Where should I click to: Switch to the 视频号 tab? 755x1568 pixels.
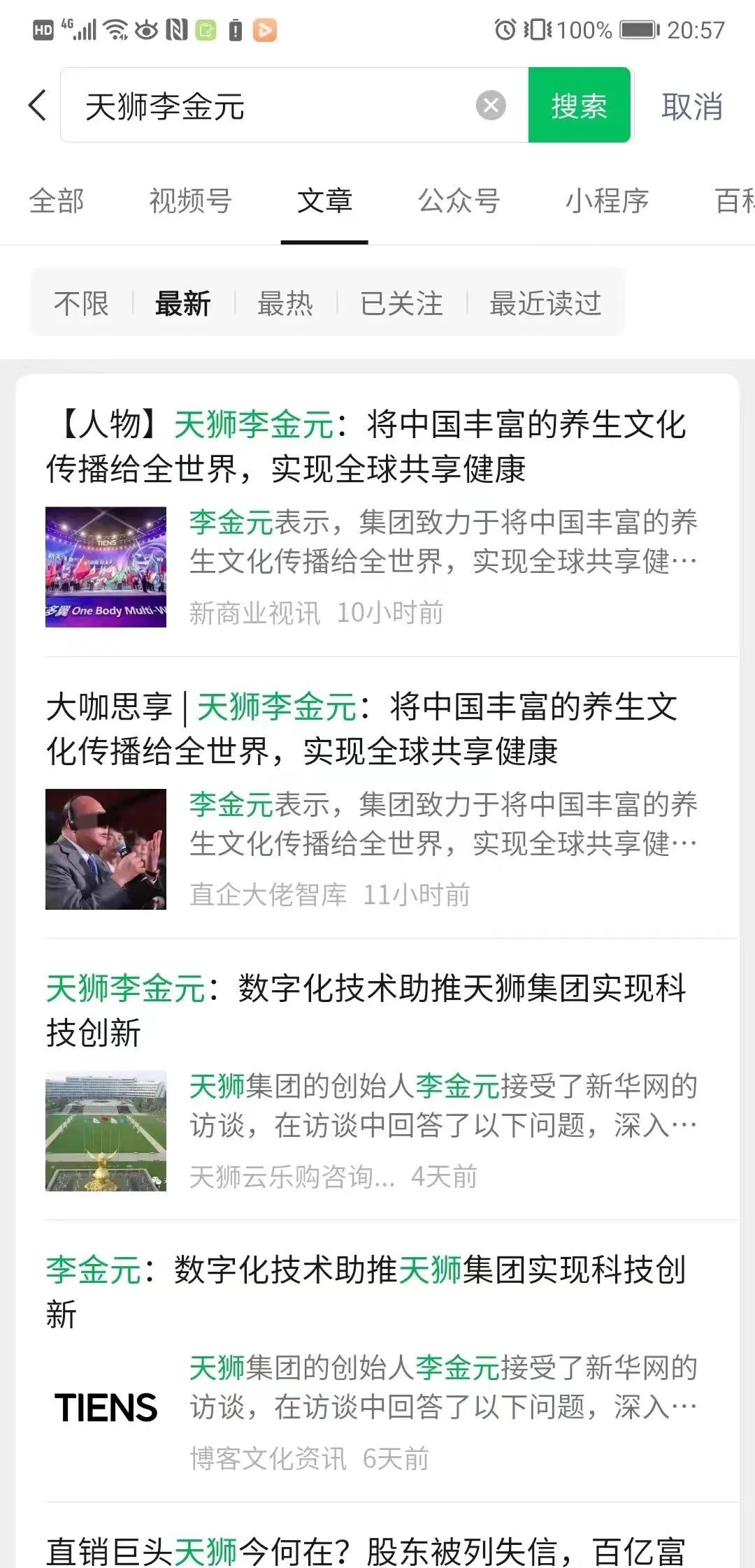[x=190, y=201]
